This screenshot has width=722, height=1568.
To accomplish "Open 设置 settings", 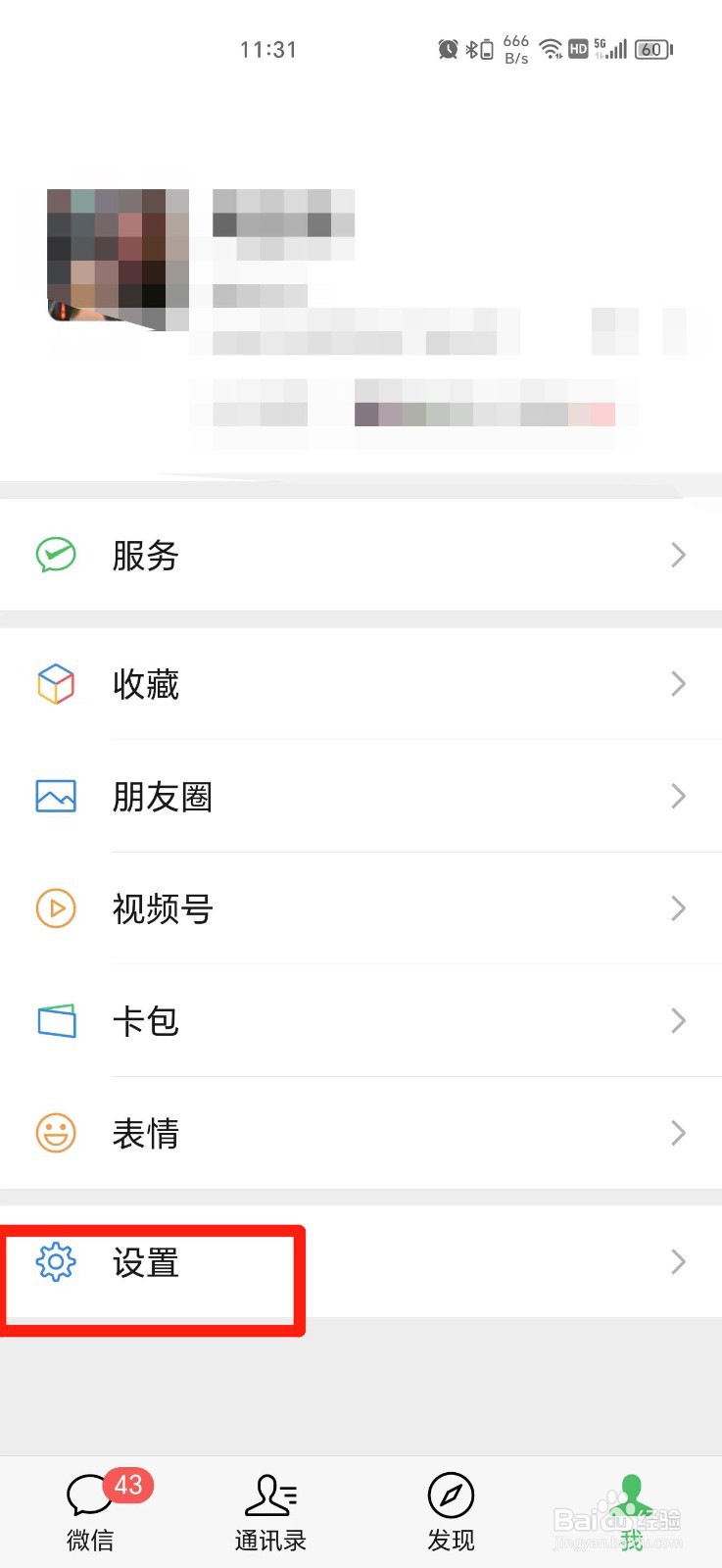I will (361, 1262).
